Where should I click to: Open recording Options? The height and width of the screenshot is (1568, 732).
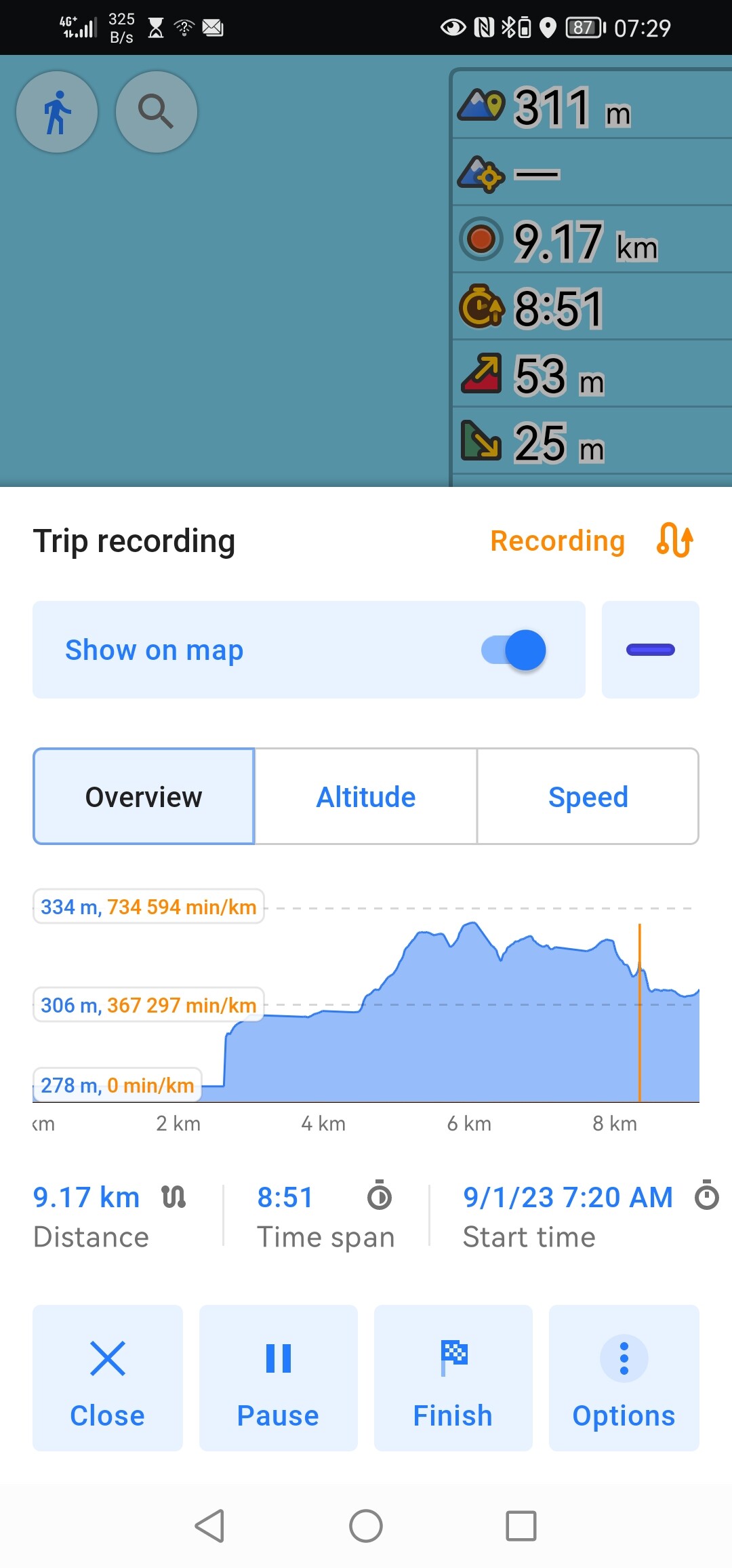pyautogui.click(x=624, y=1378)
